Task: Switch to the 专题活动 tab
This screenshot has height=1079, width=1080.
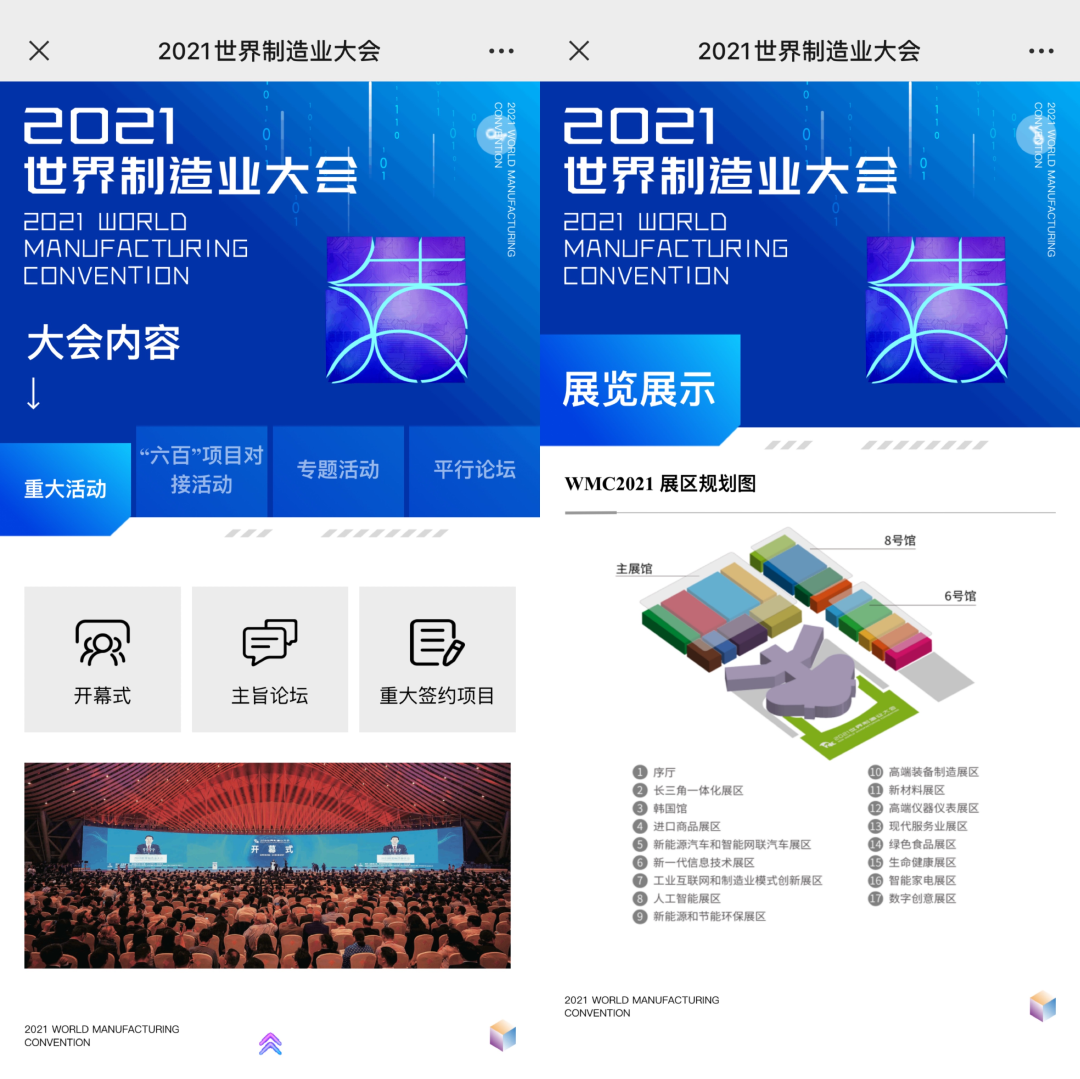Action: coord(338,470)
